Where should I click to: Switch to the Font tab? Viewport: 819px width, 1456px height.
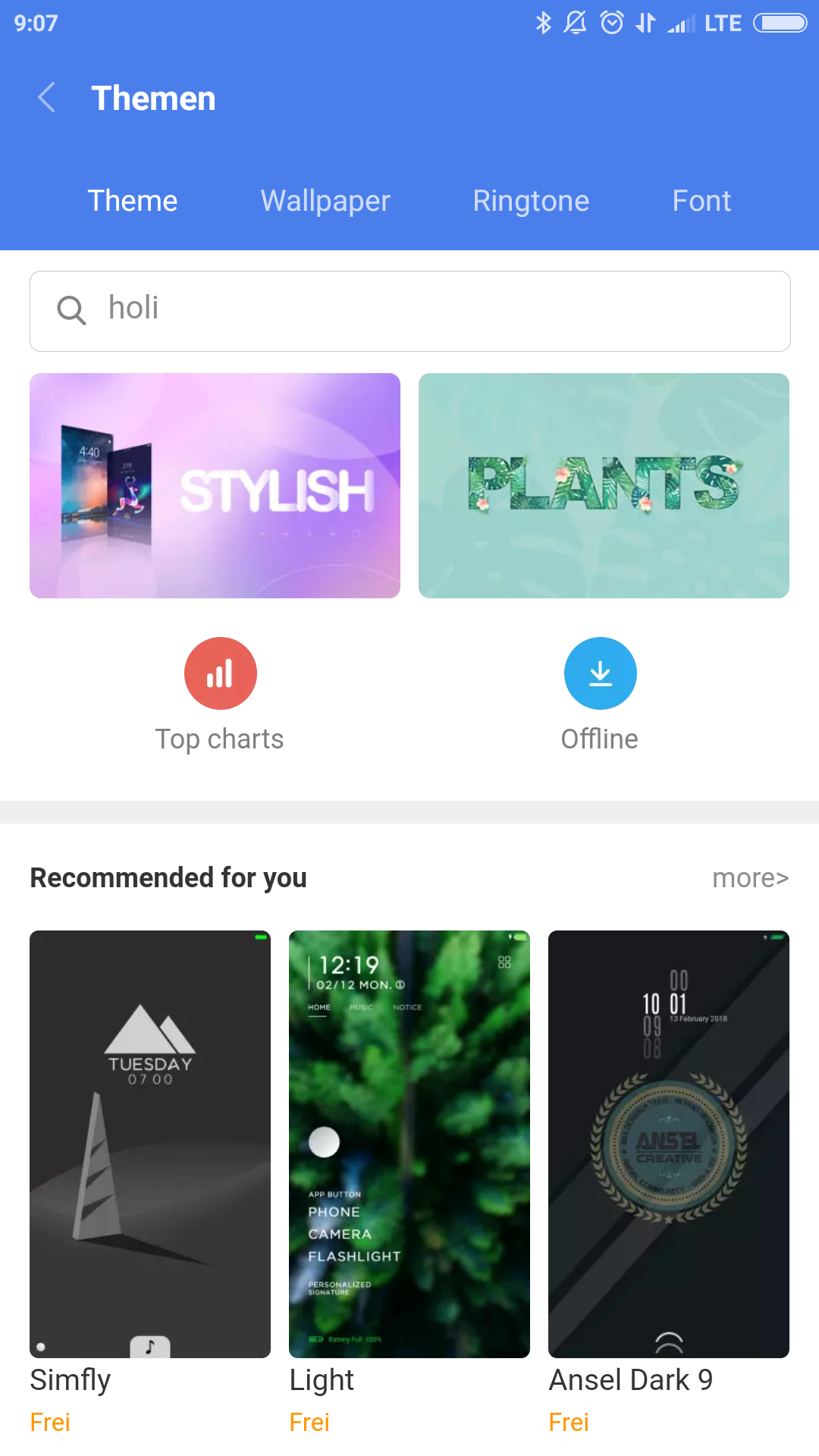(701, 201)
